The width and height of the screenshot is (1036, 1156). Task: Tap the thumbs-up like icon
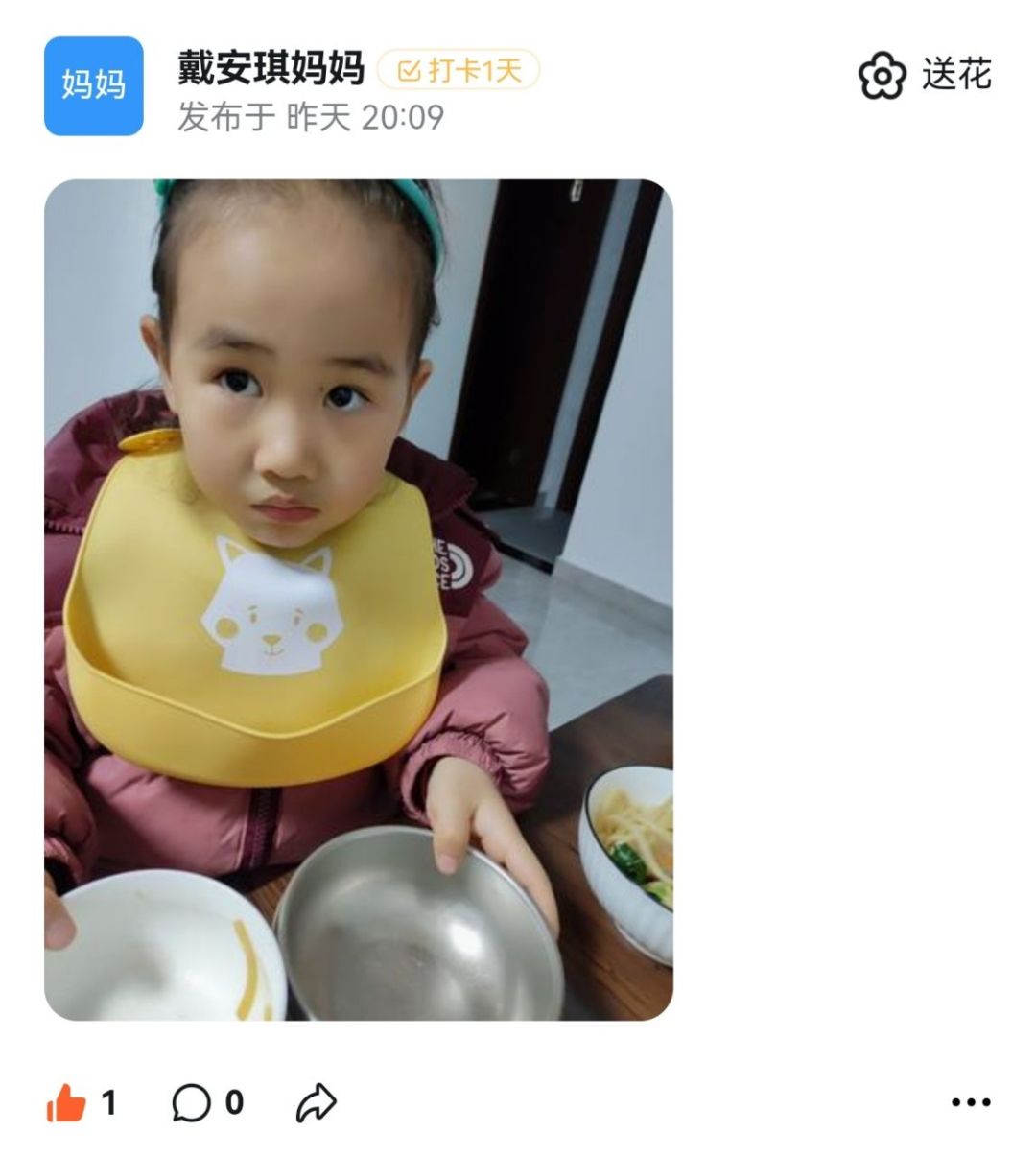pos(66,1103)
